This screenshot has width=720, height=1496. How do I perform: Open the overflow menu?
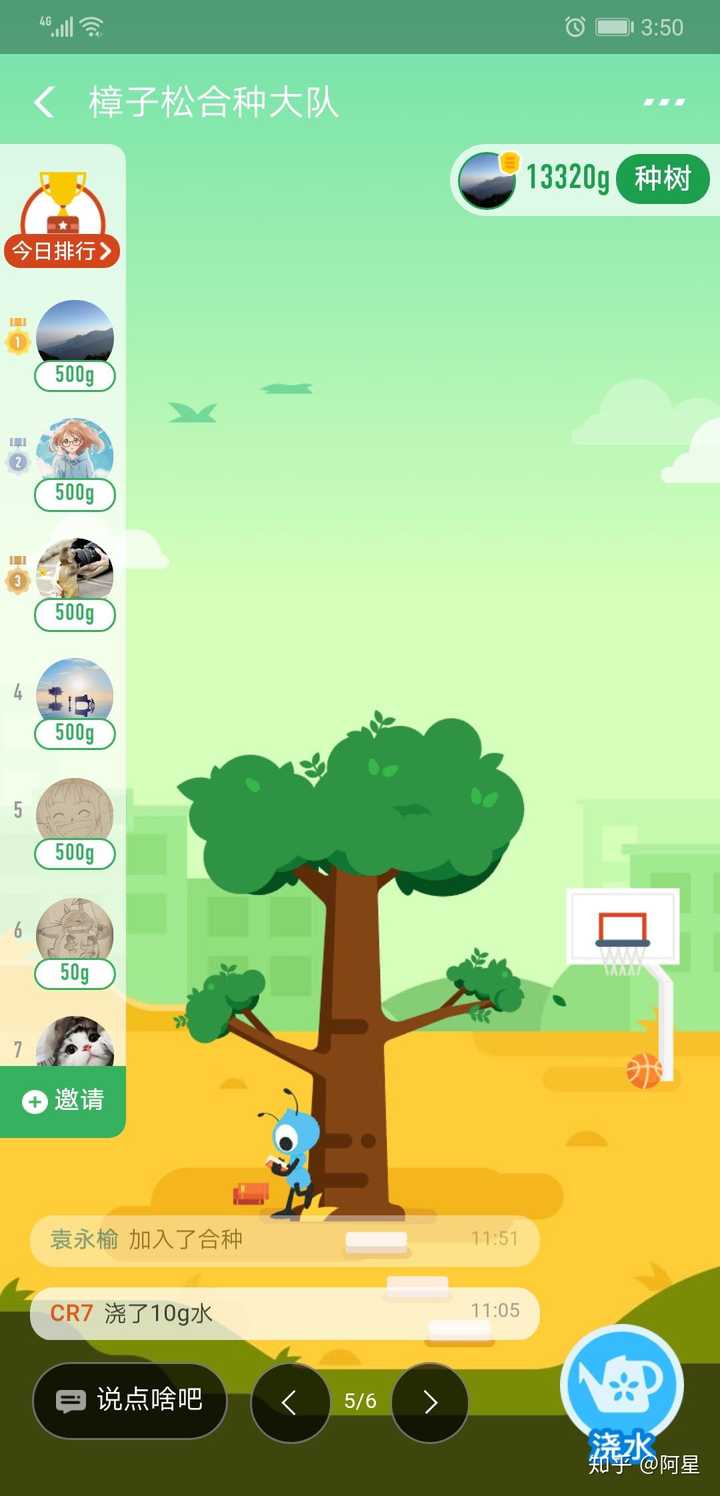pyautogui.click(x=663, y=102)
